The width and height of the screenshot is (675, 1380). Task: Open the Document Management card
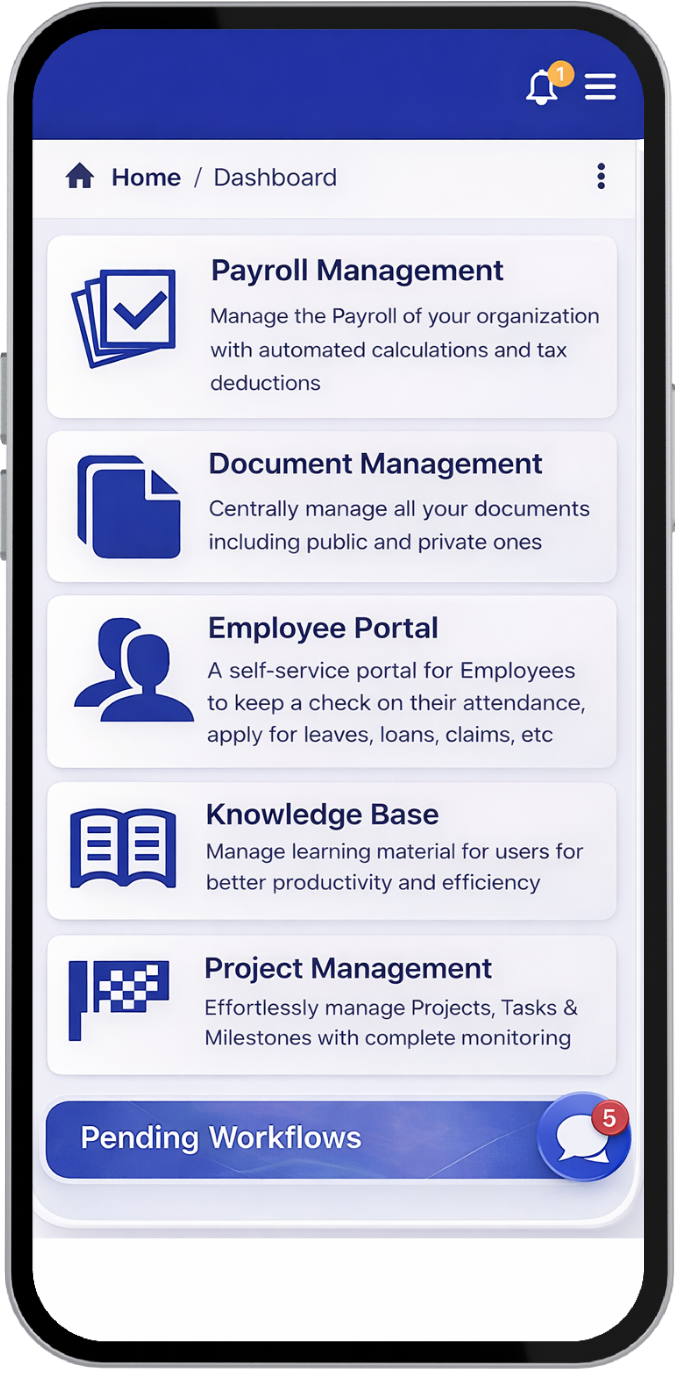pyautogui.click(x=332, y=506)
